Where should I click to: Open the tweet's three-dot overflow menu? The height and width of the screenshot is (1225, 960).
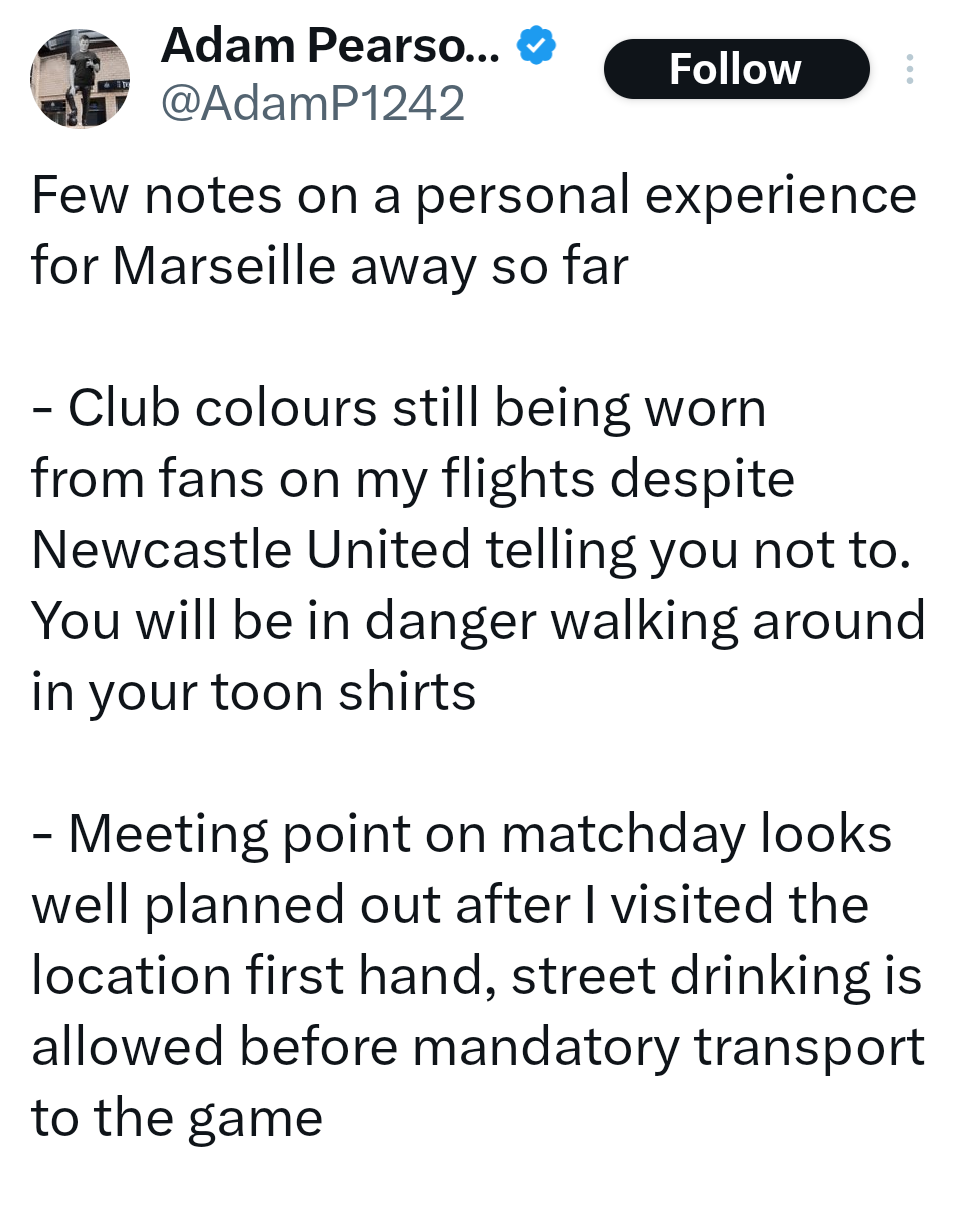click(x=909, y=69)
